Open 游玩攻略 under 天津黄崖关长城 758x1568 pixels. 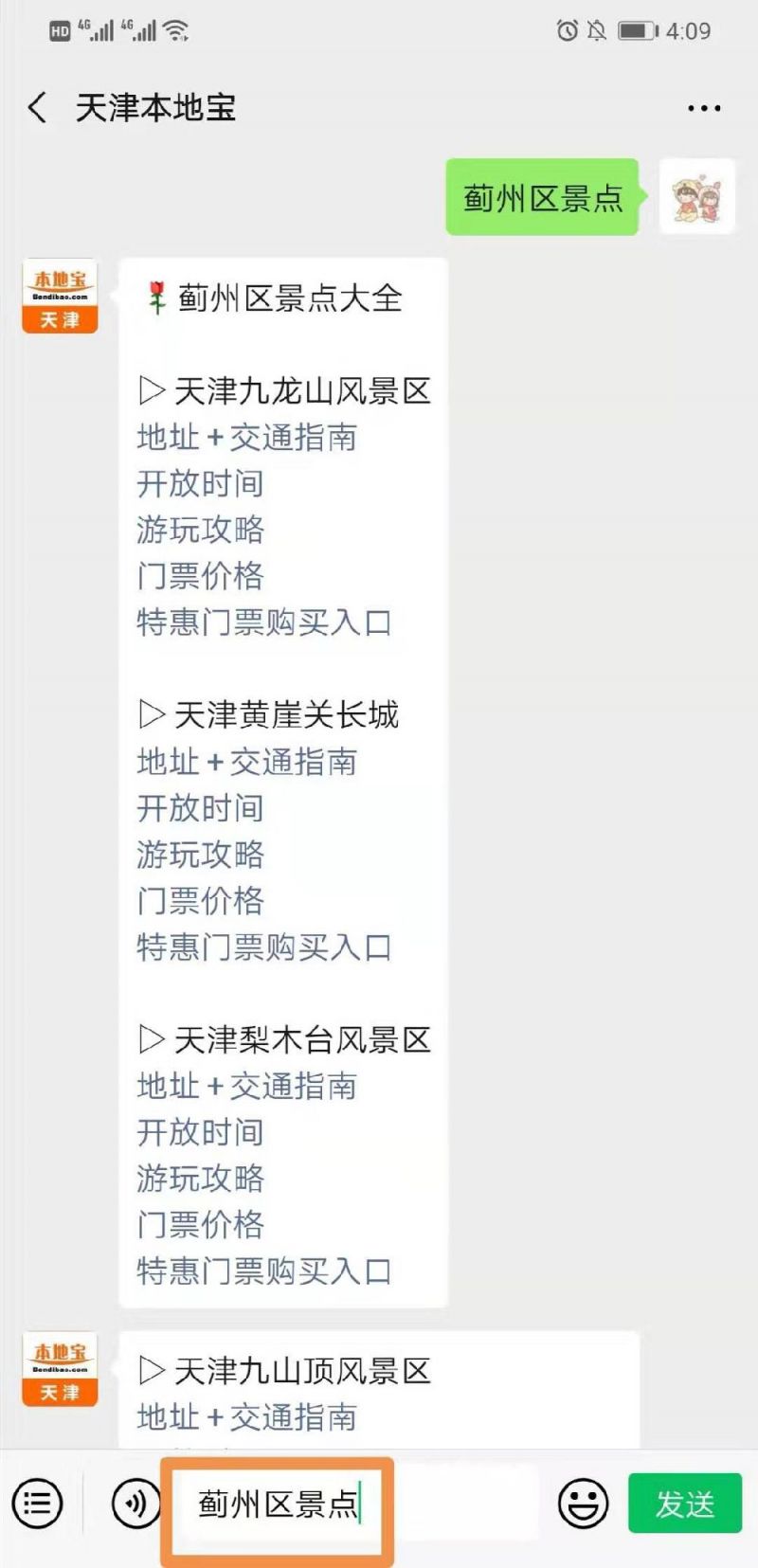(200, 855)
